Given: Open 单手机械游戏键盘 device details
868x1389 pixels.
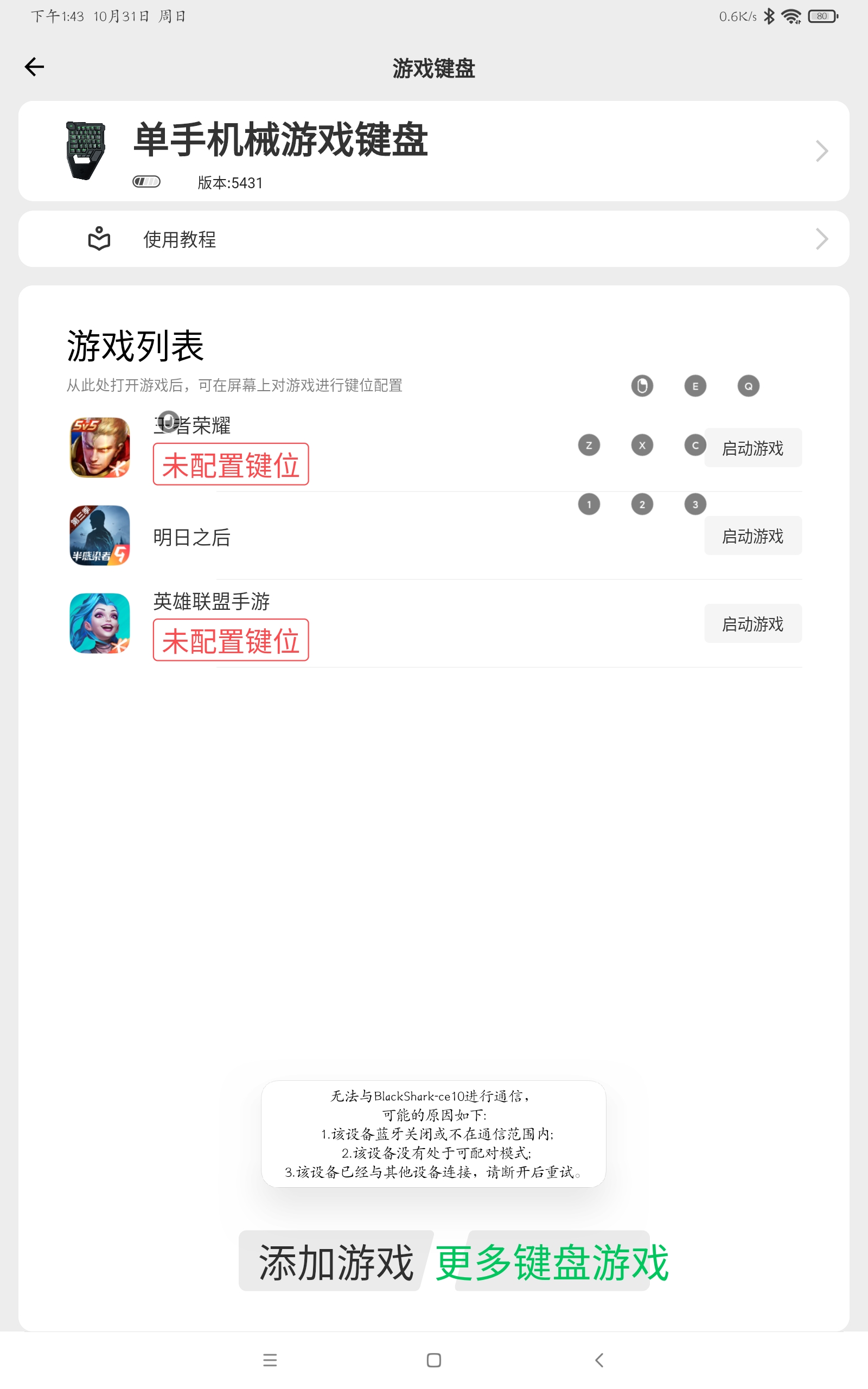Looking at the screenshot, I should 434,151.
